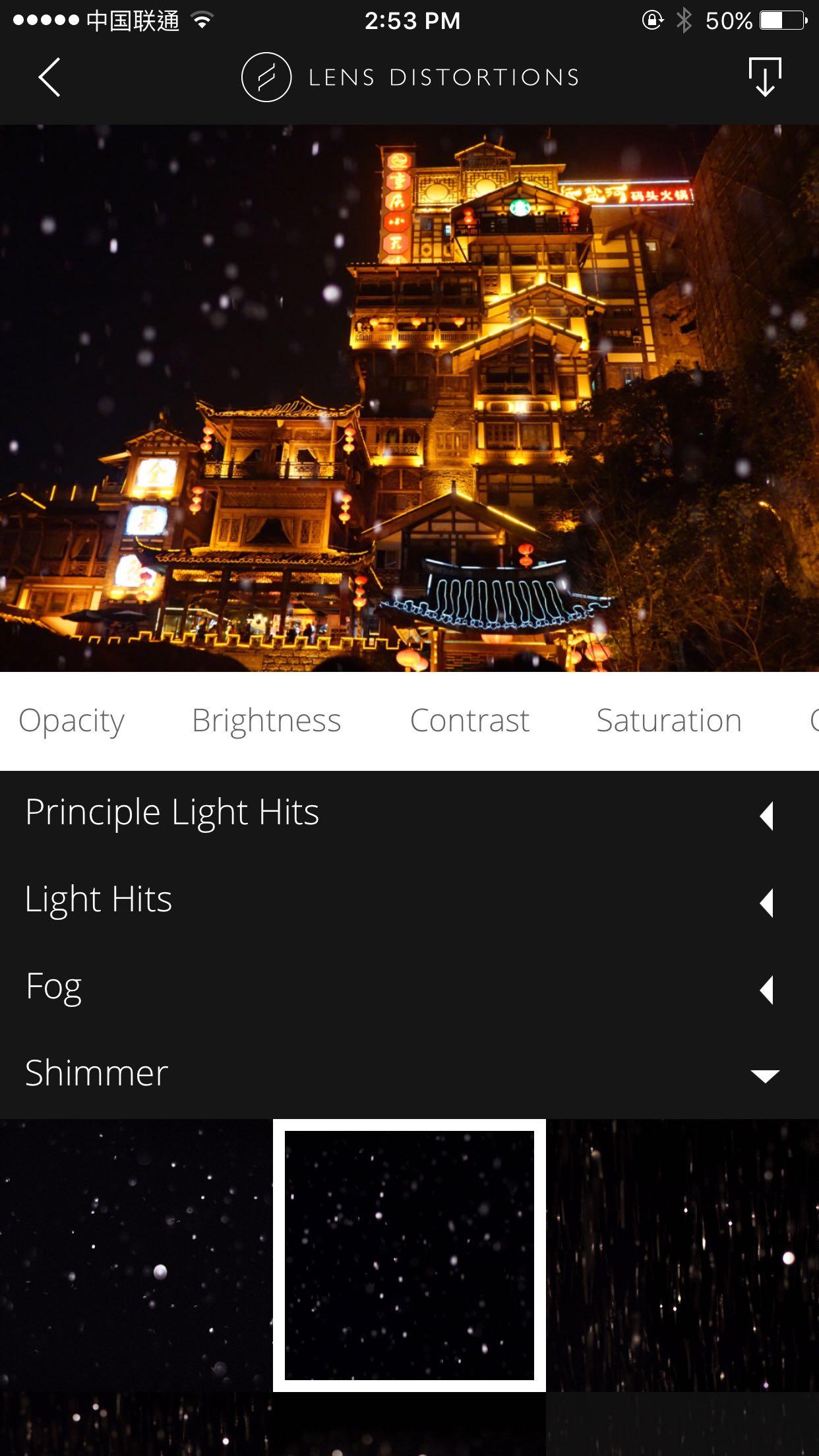The image size is (819, 1456).
Task: Open the Saturation adjustment
Action: (x=669, y=721)
